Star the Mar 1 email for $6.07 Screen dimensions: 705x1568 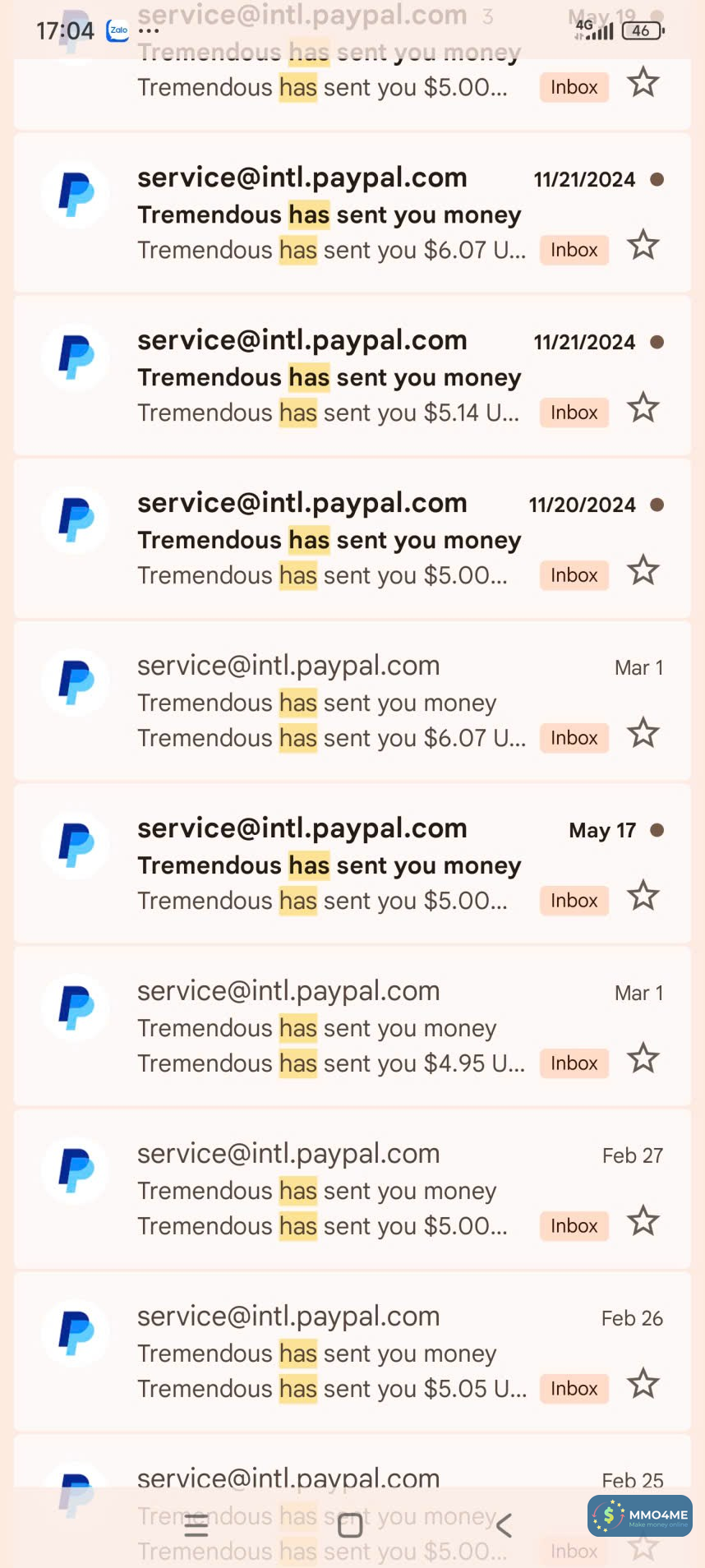click(643, 734)
